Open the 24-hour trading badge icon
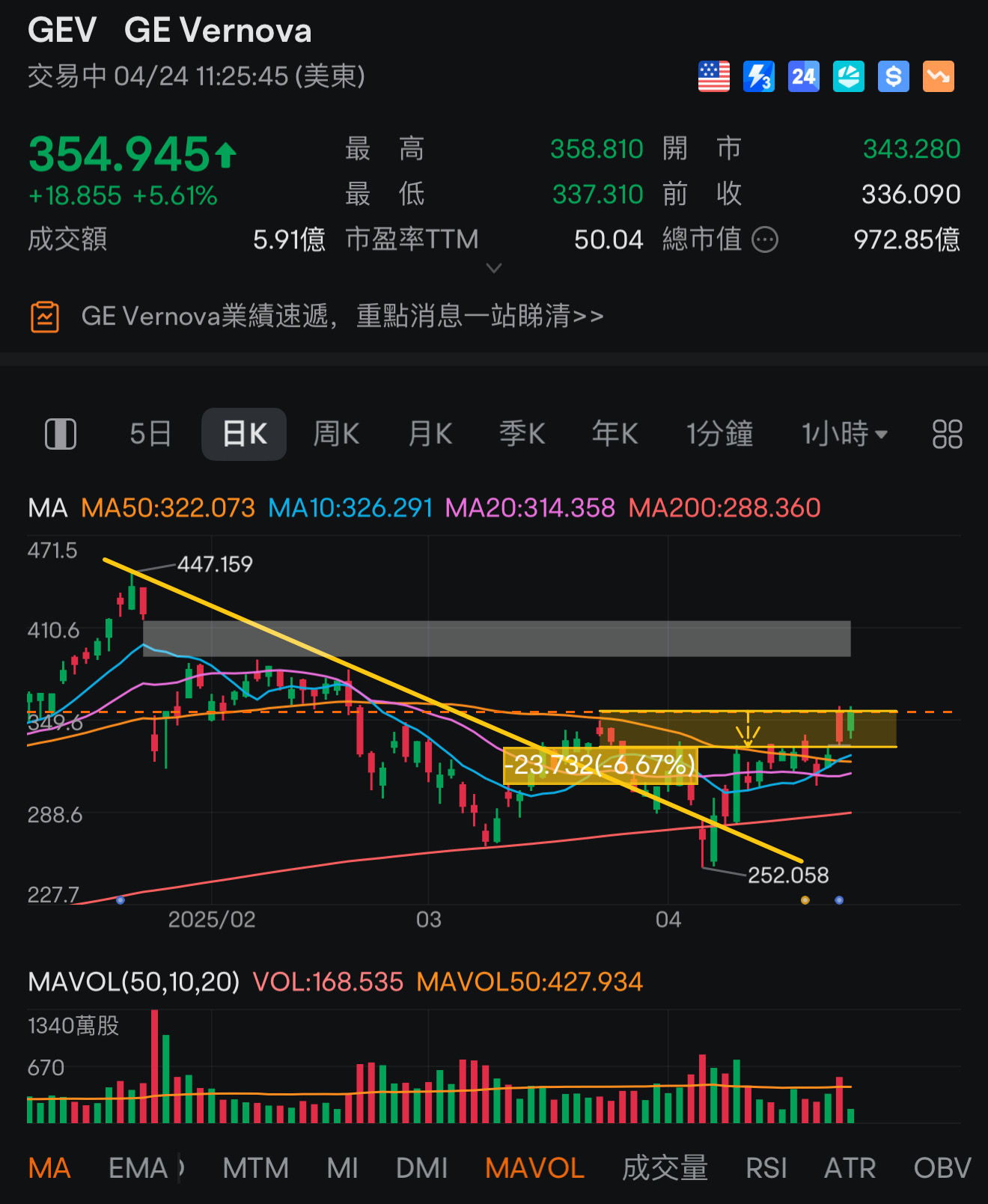The image size is (988, 1204). (804, 76)
